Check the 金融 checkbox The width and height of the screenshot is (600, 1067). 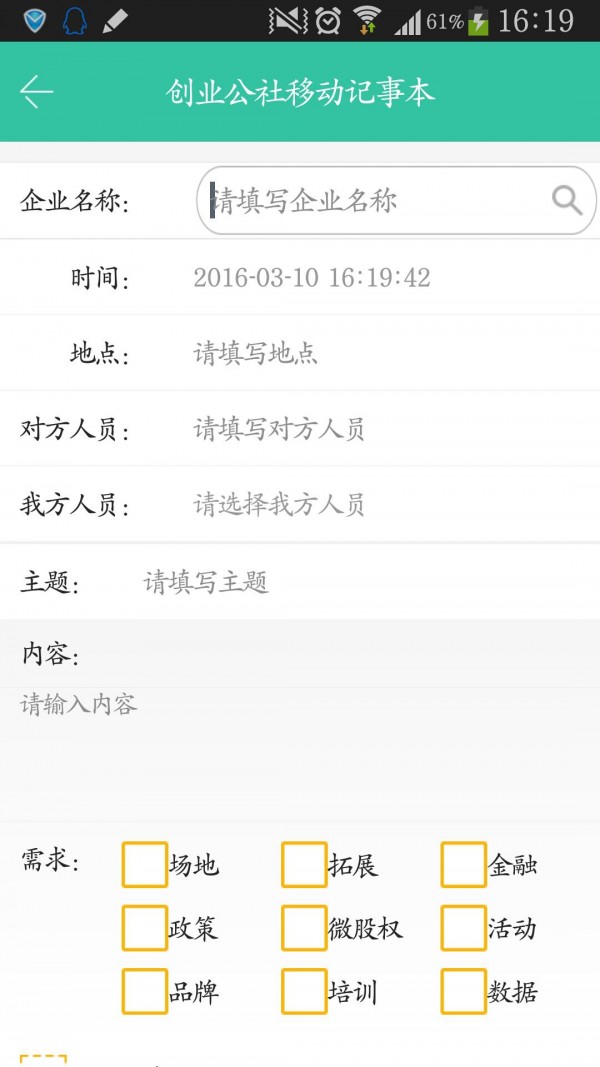click(463, 865)
